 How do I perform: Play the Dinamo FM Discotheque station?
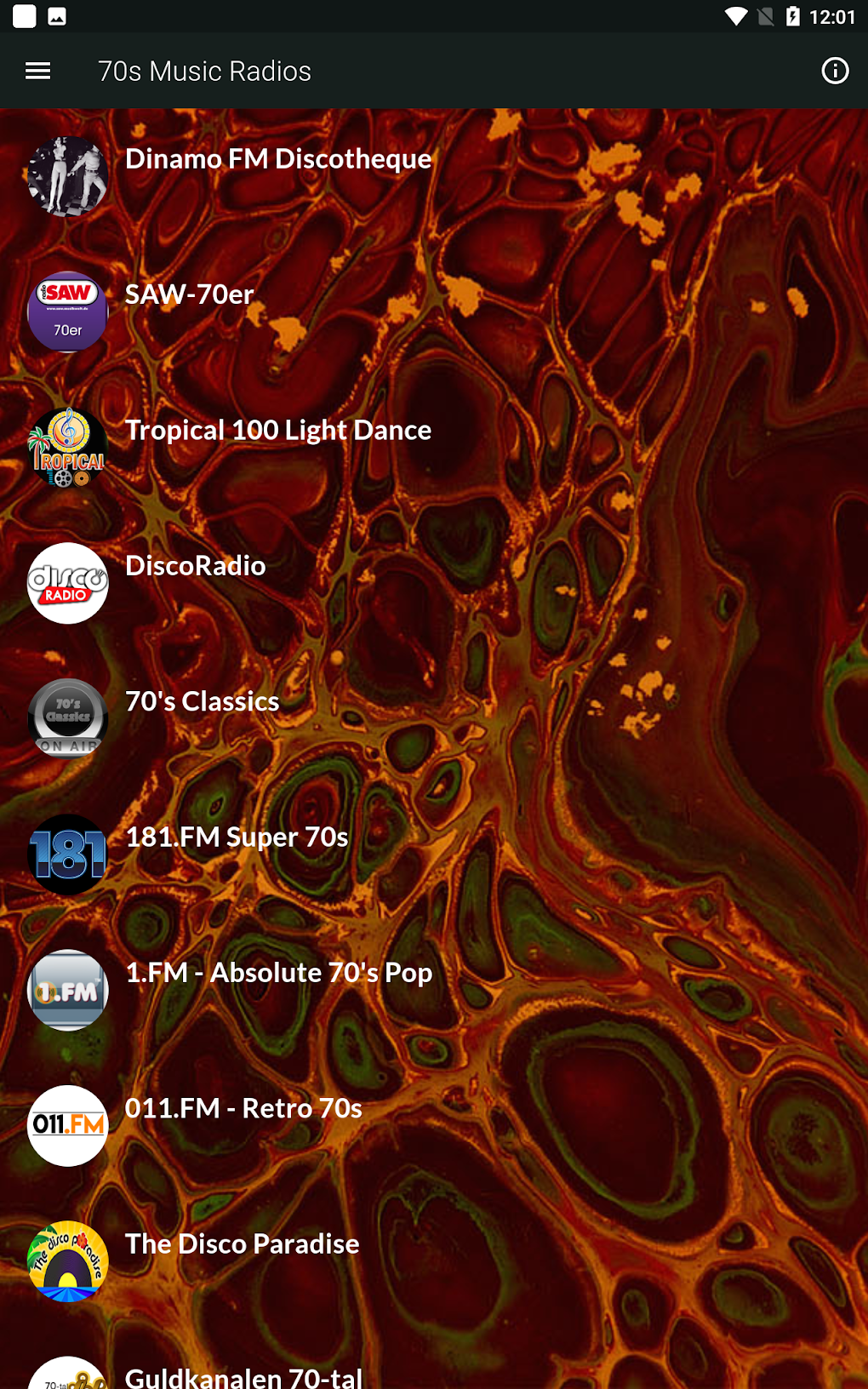point(277,158)
